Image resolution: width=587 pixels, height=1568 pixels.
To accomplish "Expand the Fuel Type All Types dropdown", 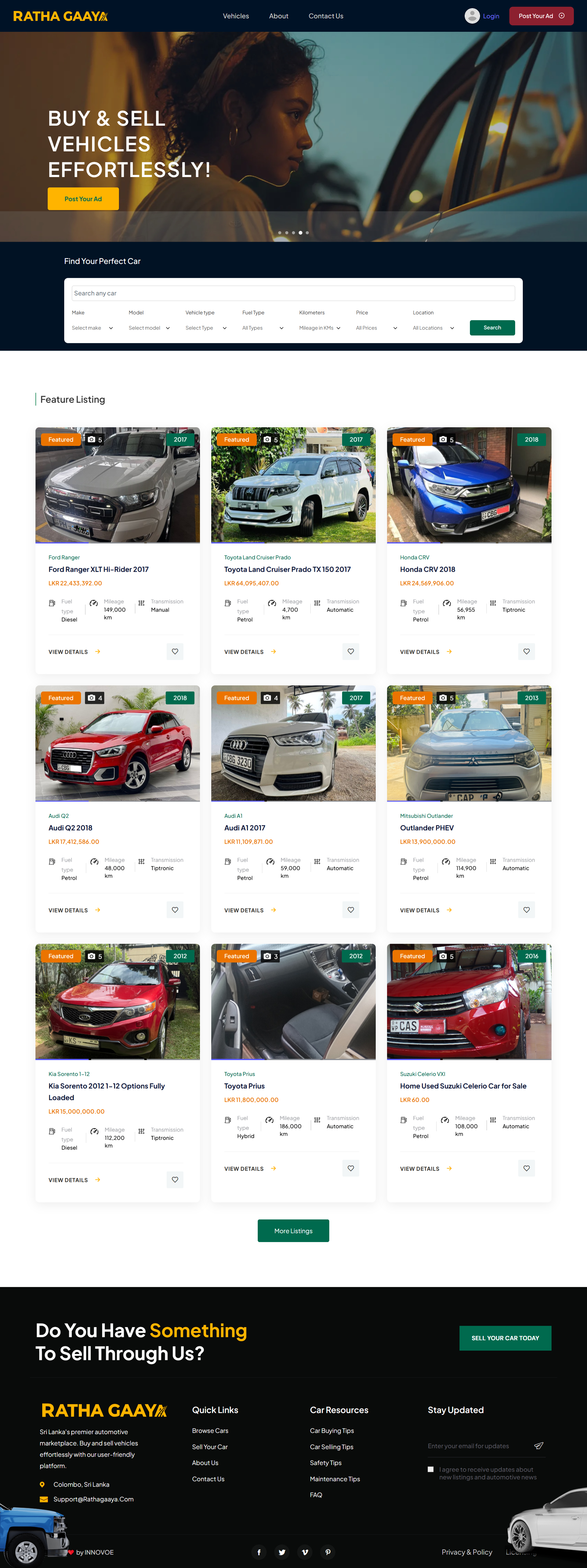I will coord(262,327).
